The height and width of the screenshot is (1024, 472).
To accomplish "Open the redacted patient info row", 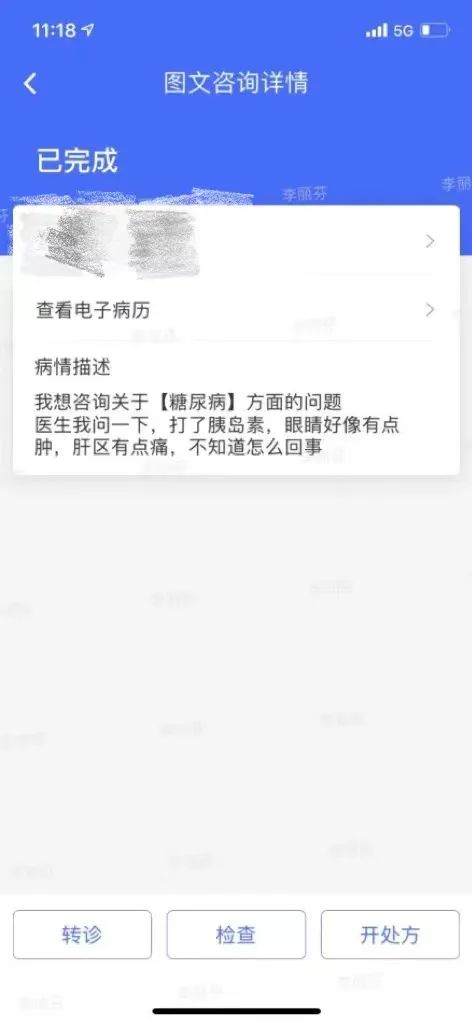I will (x=236, y=242).
